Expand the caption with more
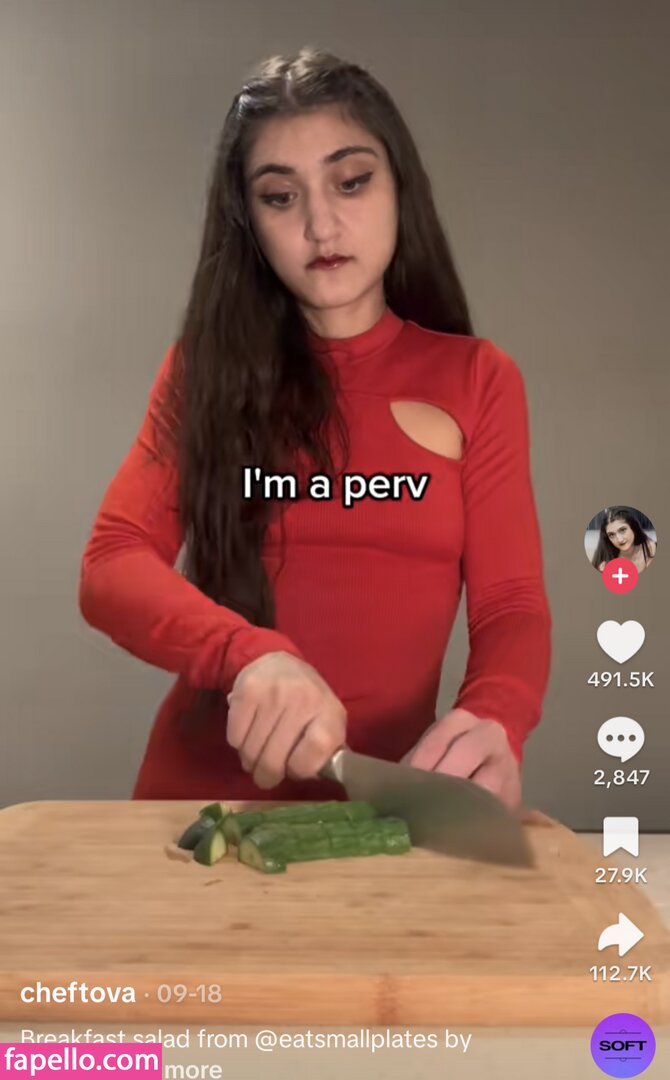Image resolution: width=670 pixels, height=1080 pixels. (x=193, y=1069)
